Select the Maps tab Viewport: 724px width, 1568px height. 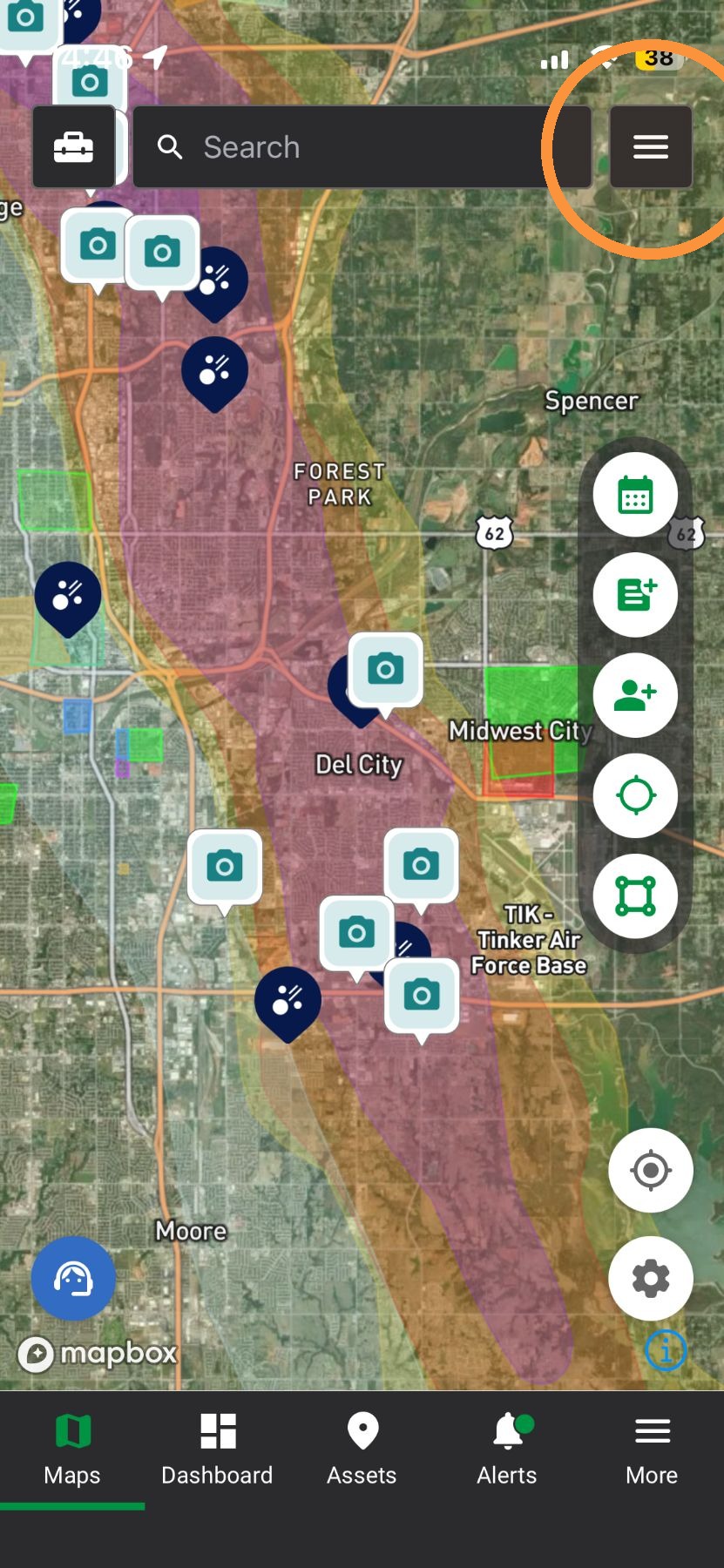(72, 1450)
